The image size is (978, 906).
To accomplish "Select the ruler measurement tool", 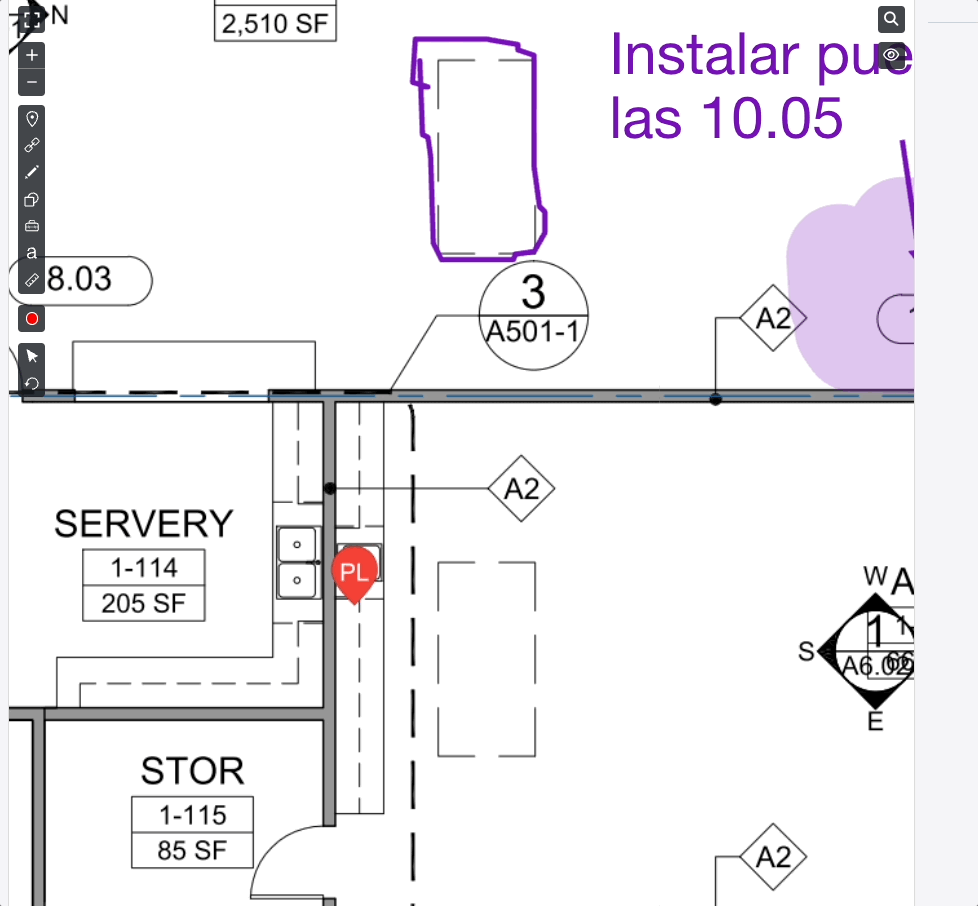I will coord(32,280).
